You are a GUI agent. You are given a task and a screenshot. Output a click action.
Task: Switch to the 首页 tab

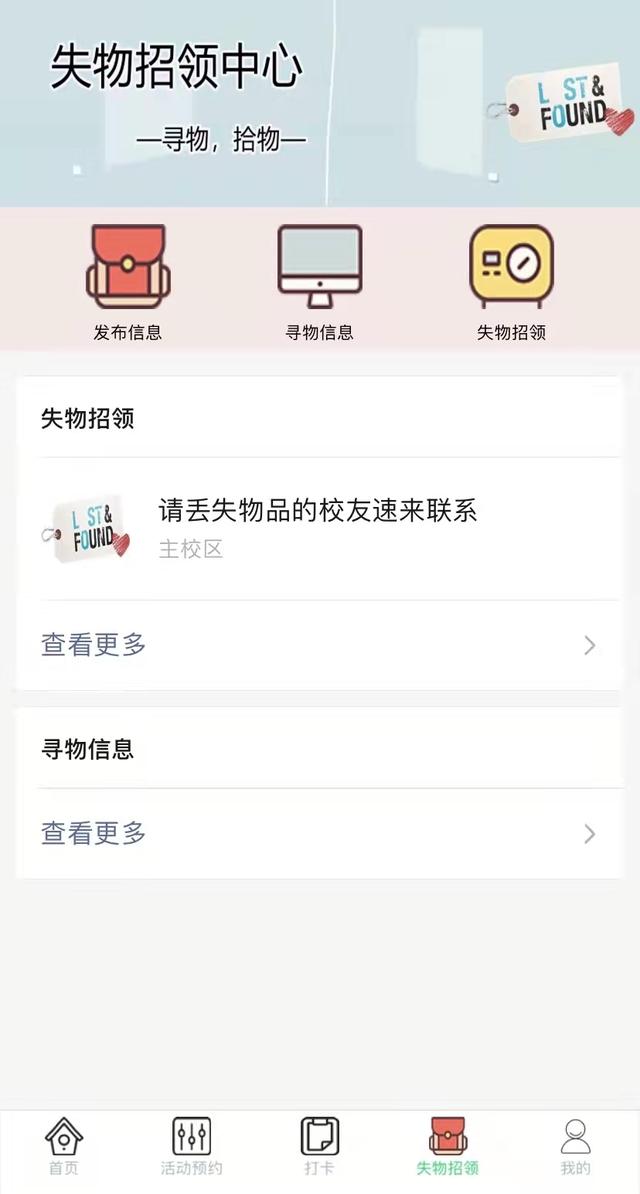(64, 1146)
